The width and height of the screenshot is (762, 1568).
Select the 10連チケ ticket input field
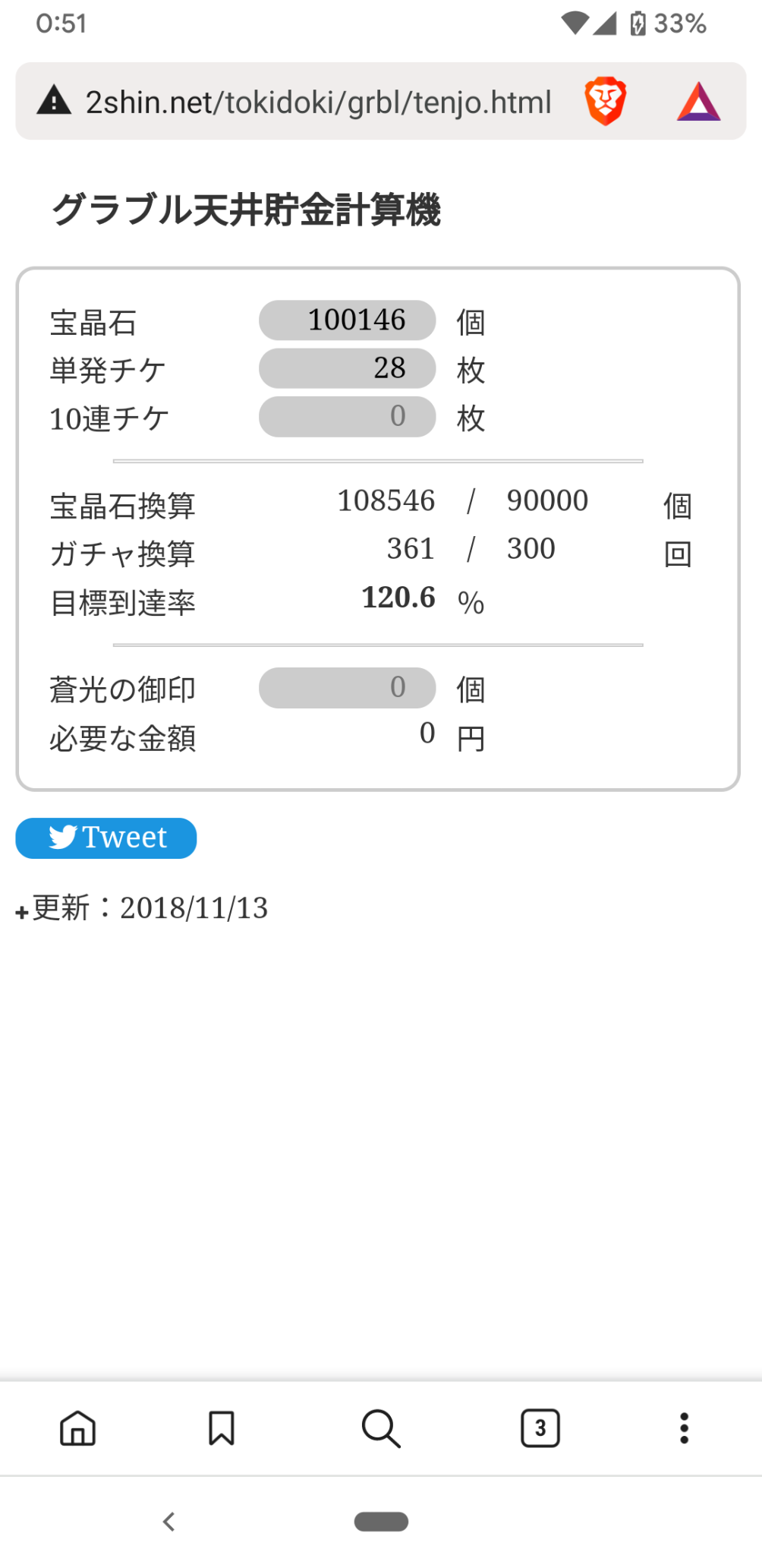pyautogui.click(x=347, y=417)
